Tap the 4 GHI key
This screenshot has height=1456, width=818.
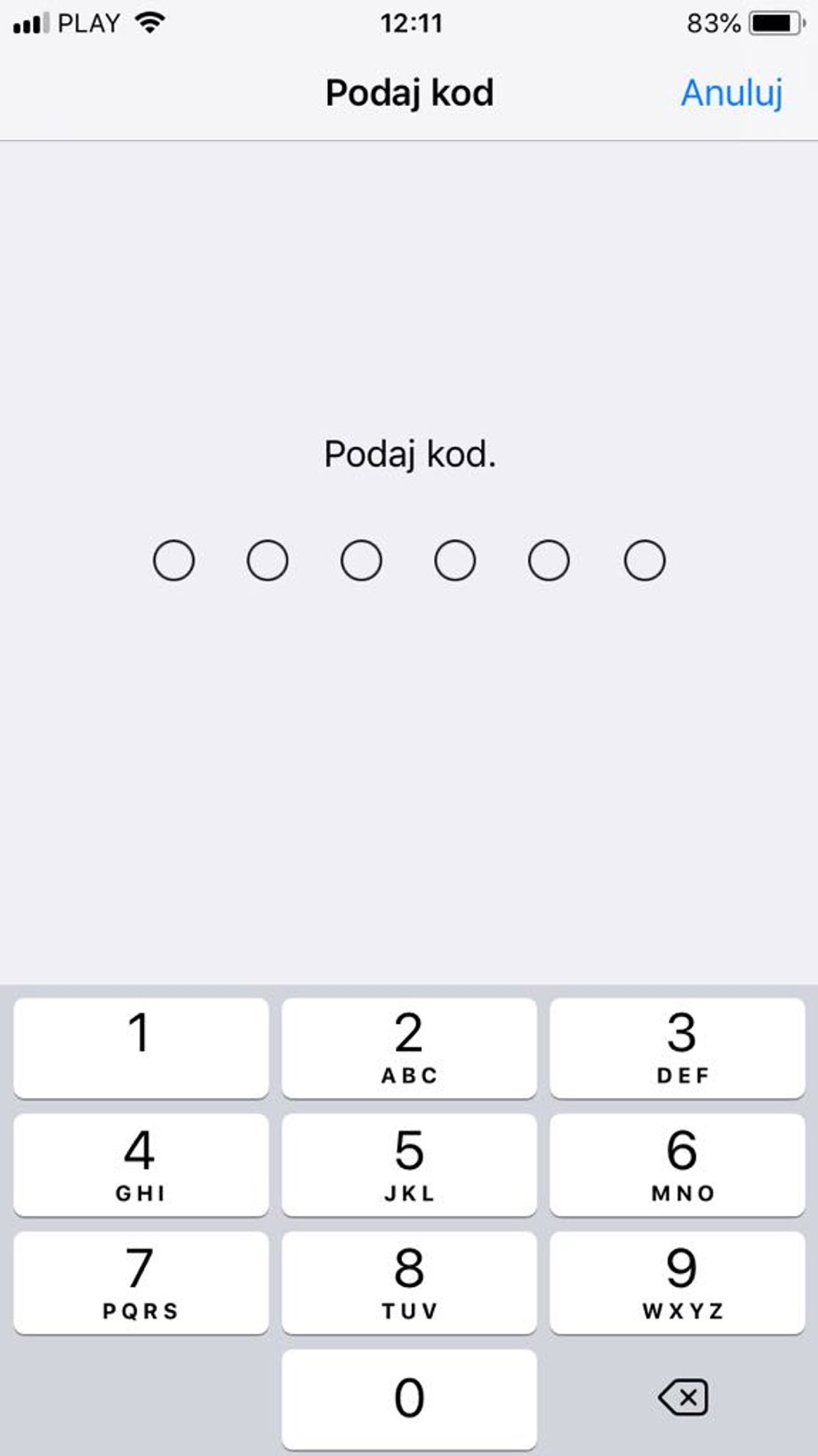point(140,1165)
